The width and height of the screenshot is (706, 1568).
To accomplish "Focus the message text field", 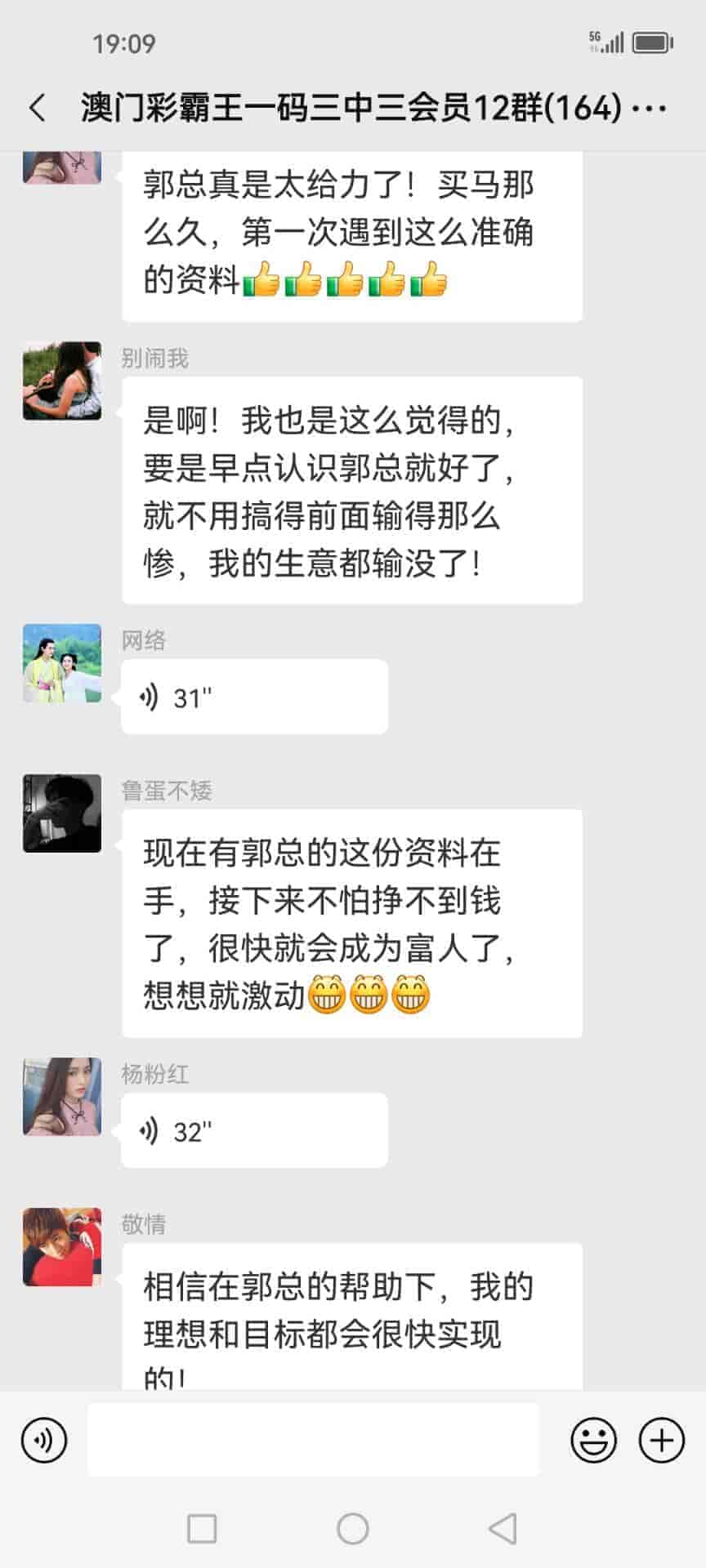I will tap(313, 1440).
